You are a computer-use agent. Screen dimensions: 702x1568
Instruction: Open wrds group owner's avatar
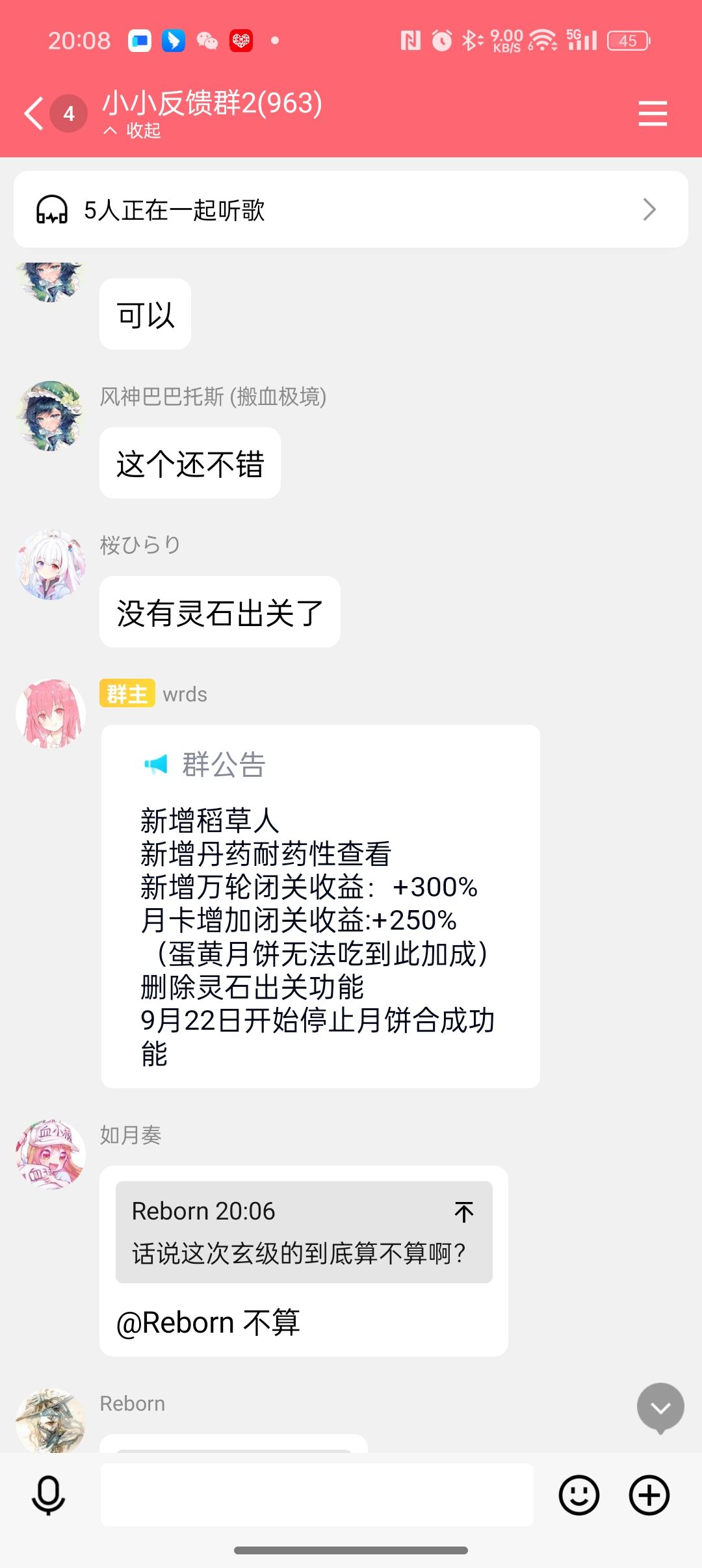tap(51, 714)
